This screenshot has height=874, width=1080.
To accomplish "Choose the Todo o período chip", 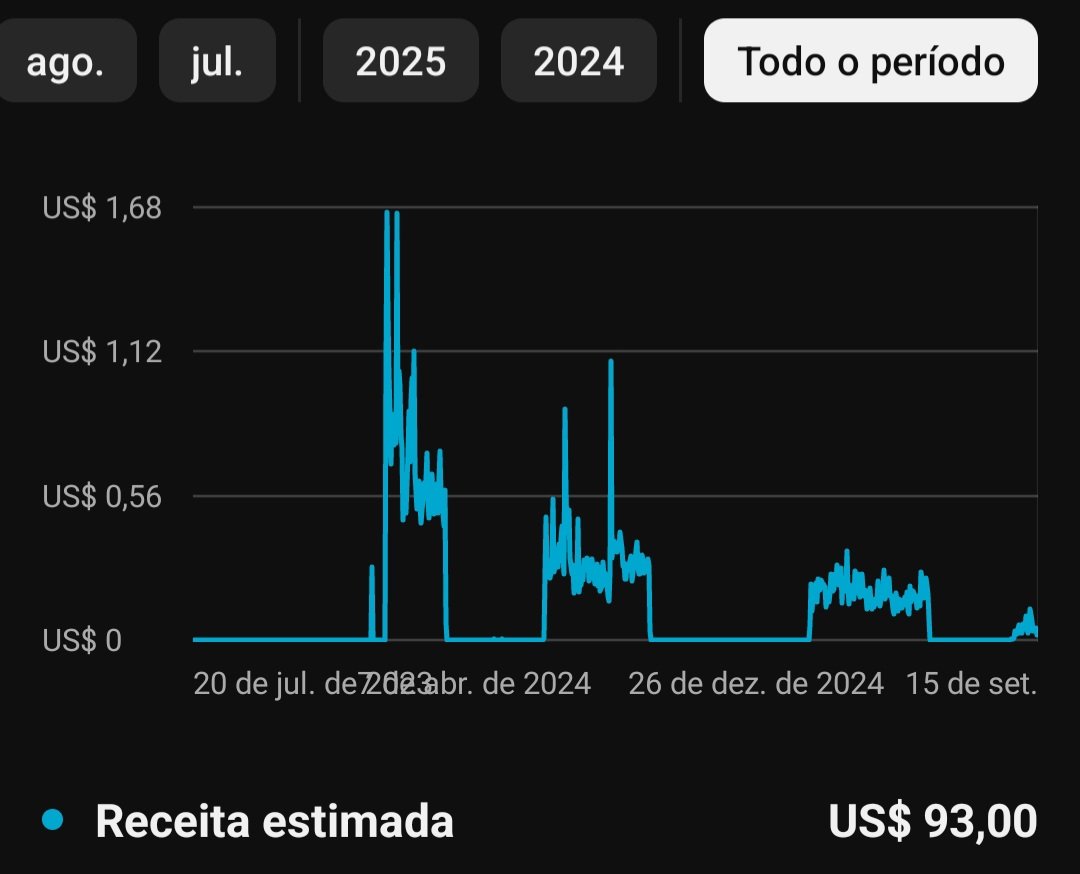I will click(870, 61).
